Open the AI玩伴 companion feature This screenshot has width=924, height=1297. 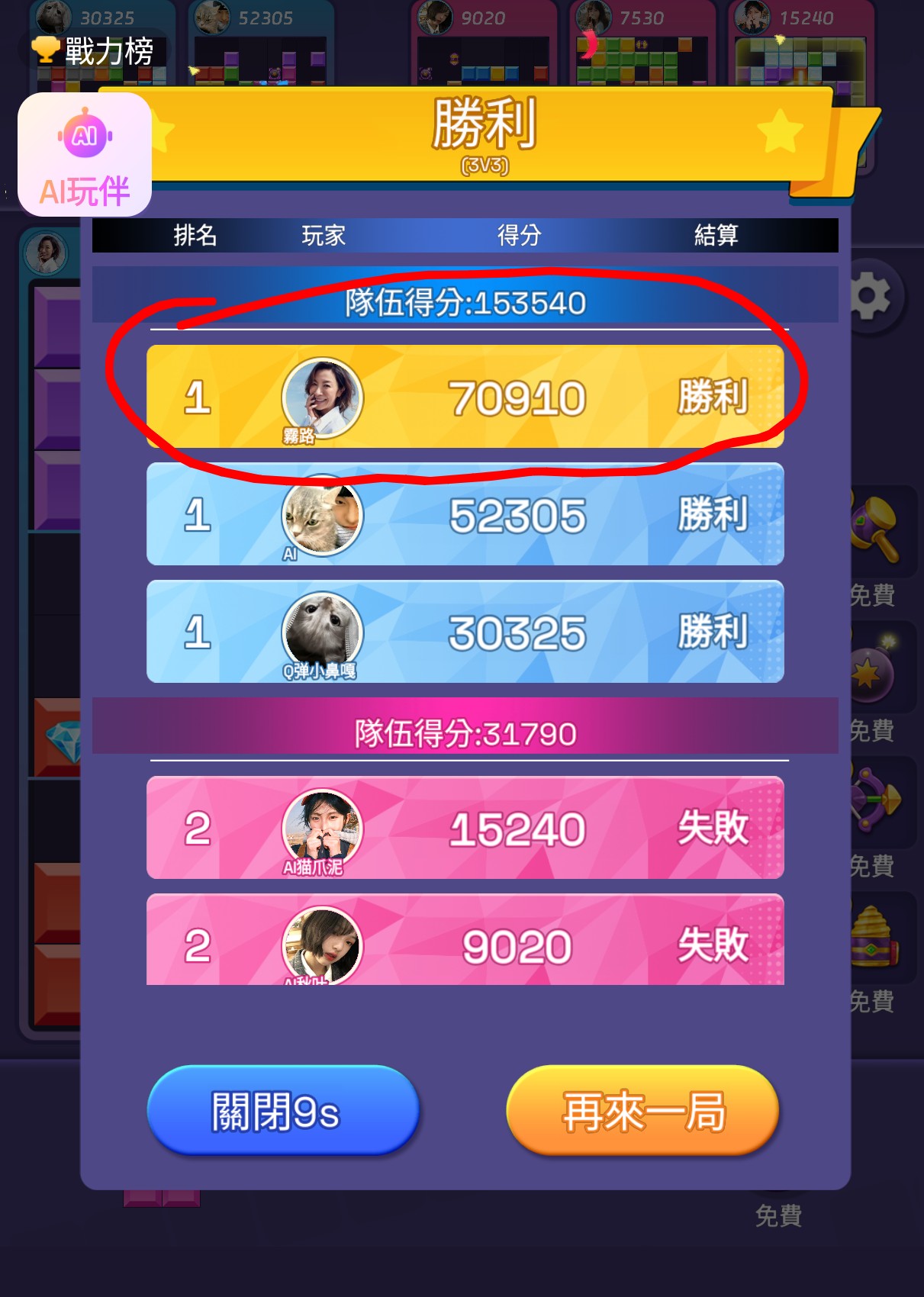click(x=85, y=155)
